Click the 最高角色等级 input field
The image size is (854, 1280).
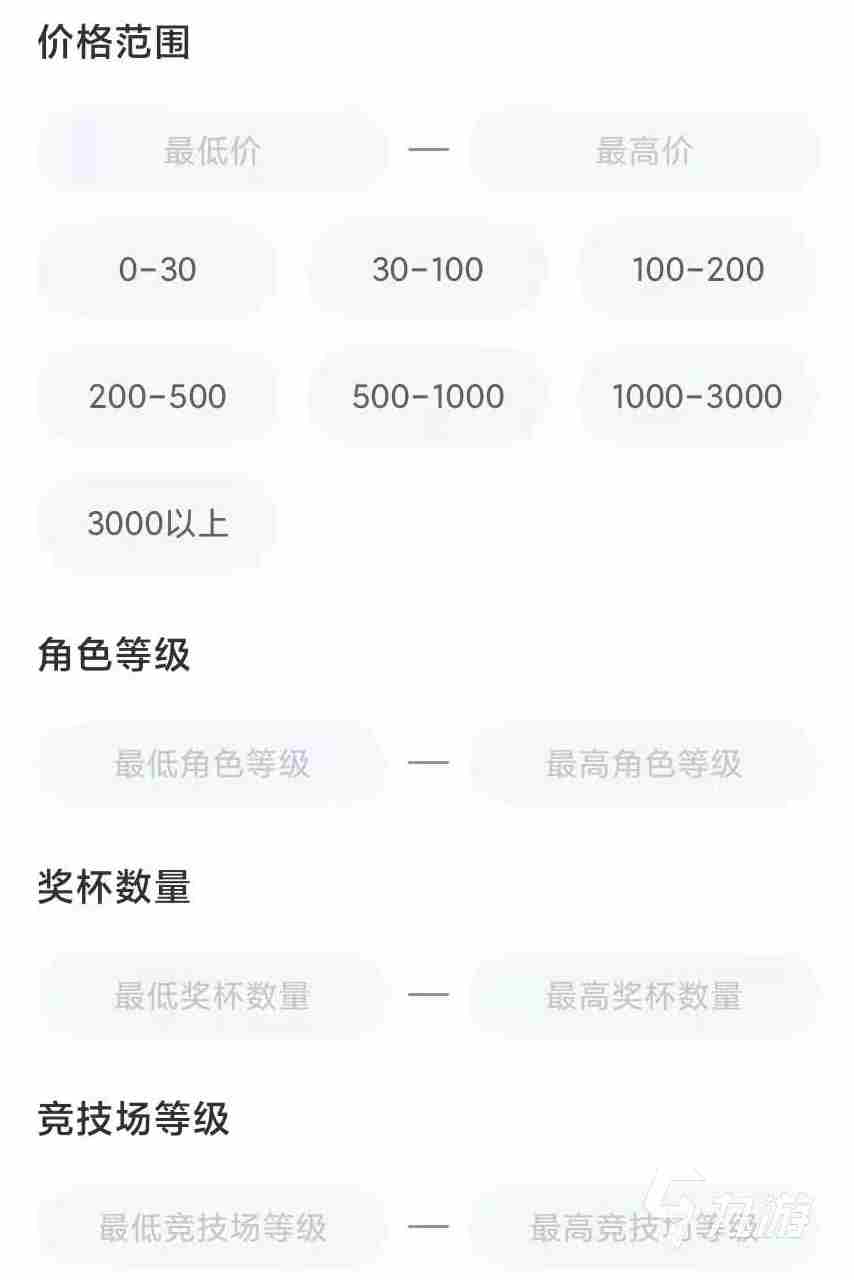click(645, 763)
